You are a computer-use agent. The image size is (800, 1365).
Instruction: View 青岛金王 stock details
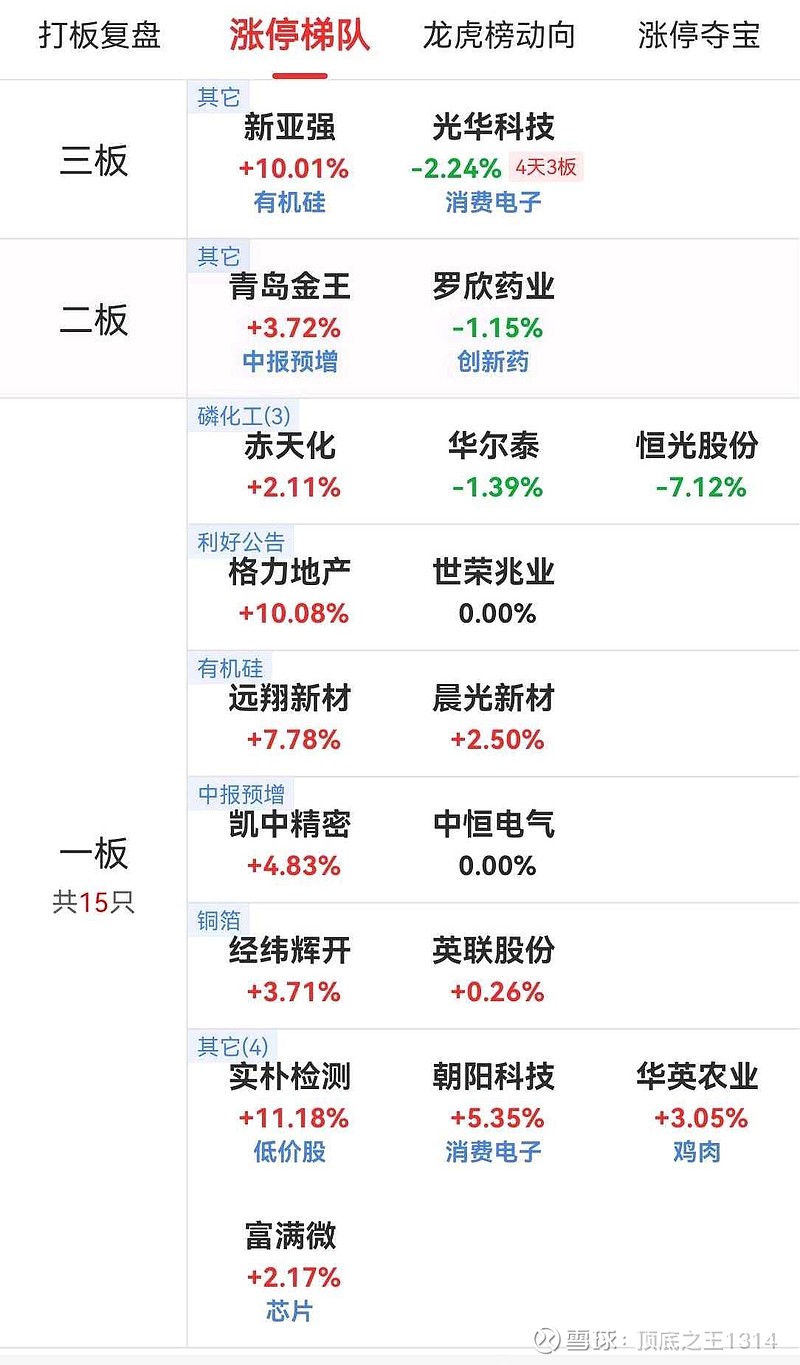point(290,287)
